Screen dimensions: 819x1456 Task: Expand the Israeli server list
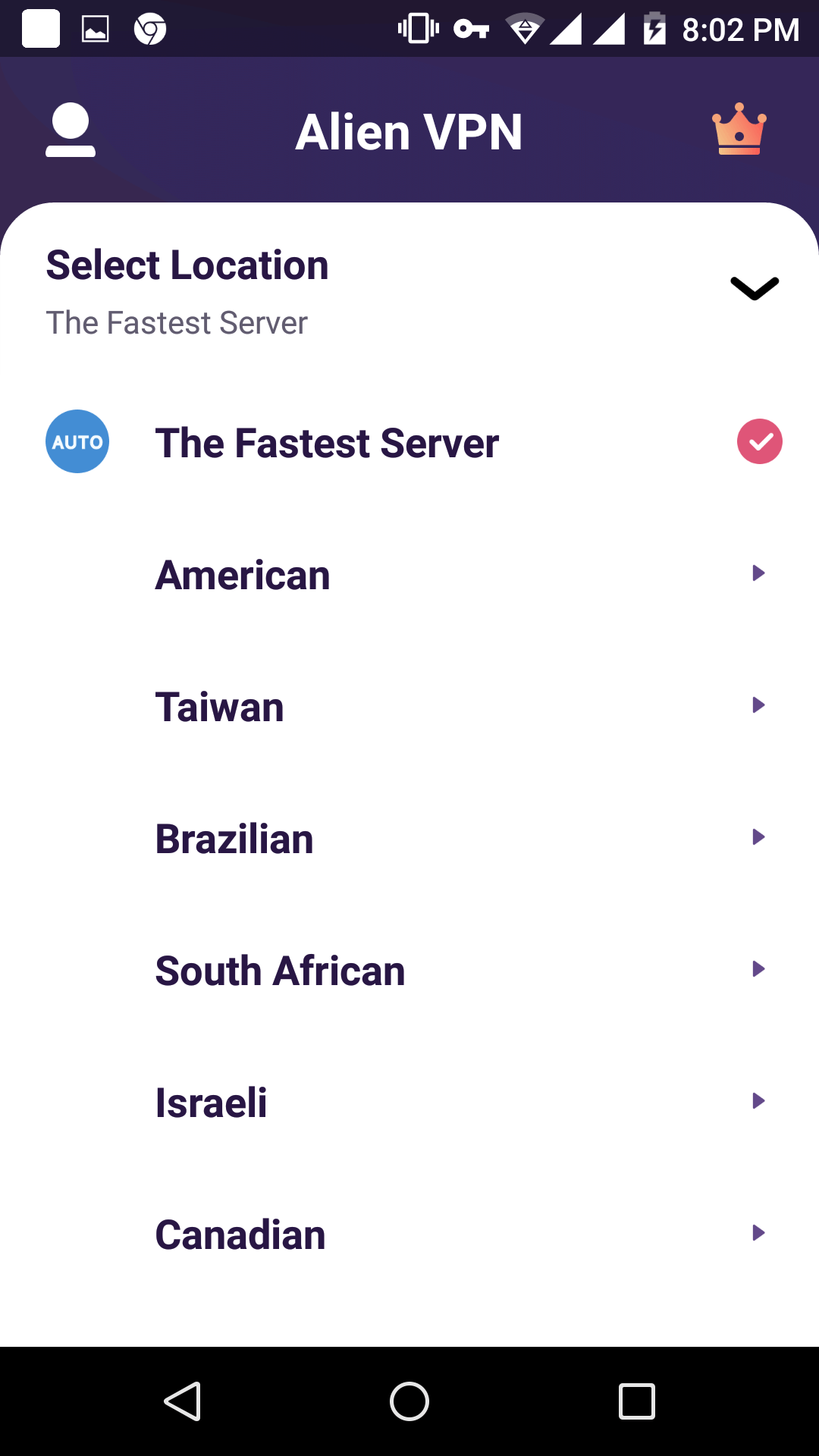(758, 1101)
